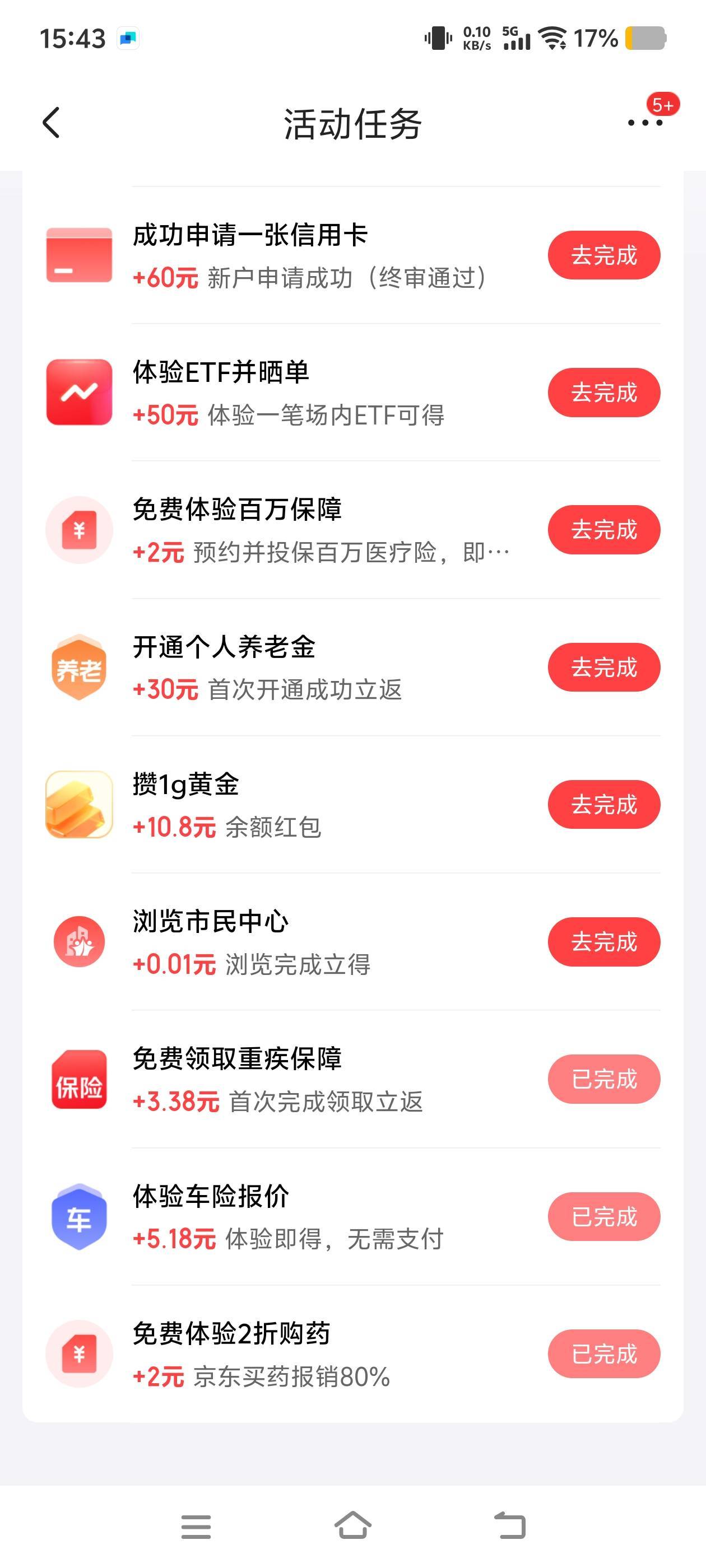Tap 去完成 for 免费体验百万保障

click(x=603, y=530)
